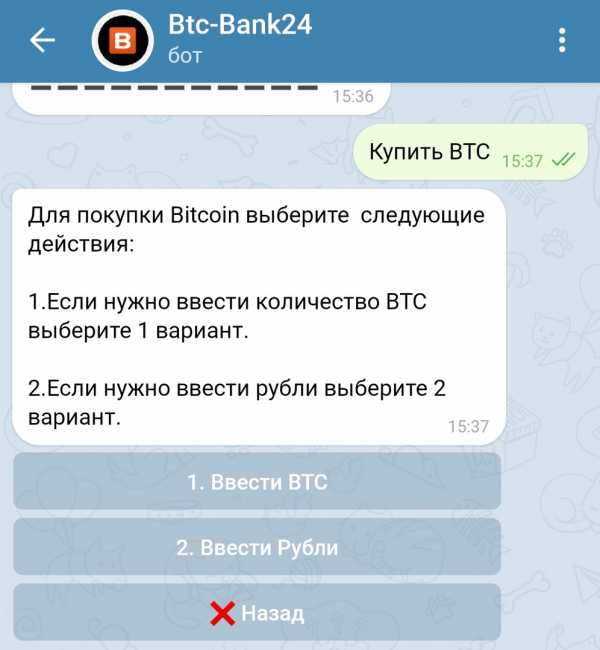Choose the '1. Ввести BTC' option

click(257, 482)
